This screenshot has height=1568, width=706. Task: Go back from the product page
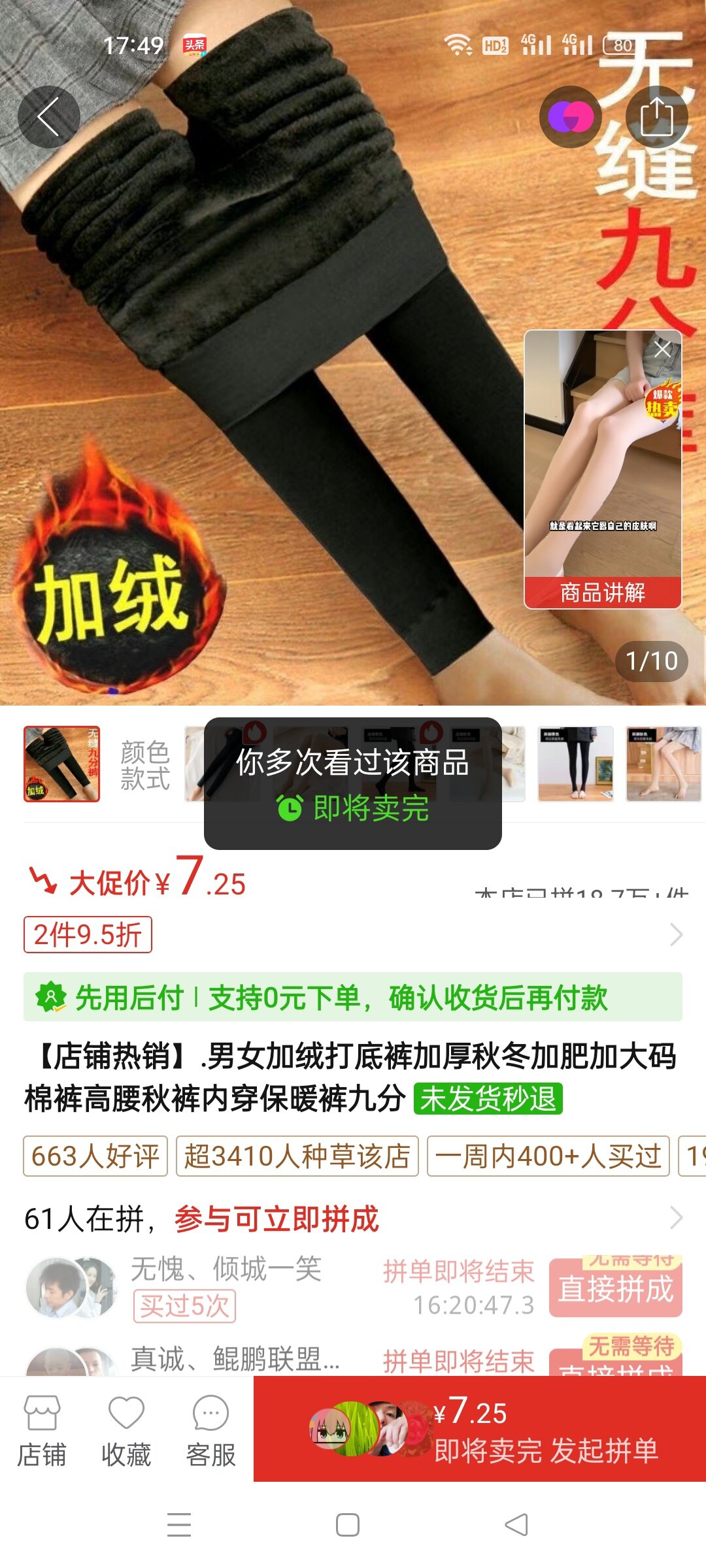[49, 118]
